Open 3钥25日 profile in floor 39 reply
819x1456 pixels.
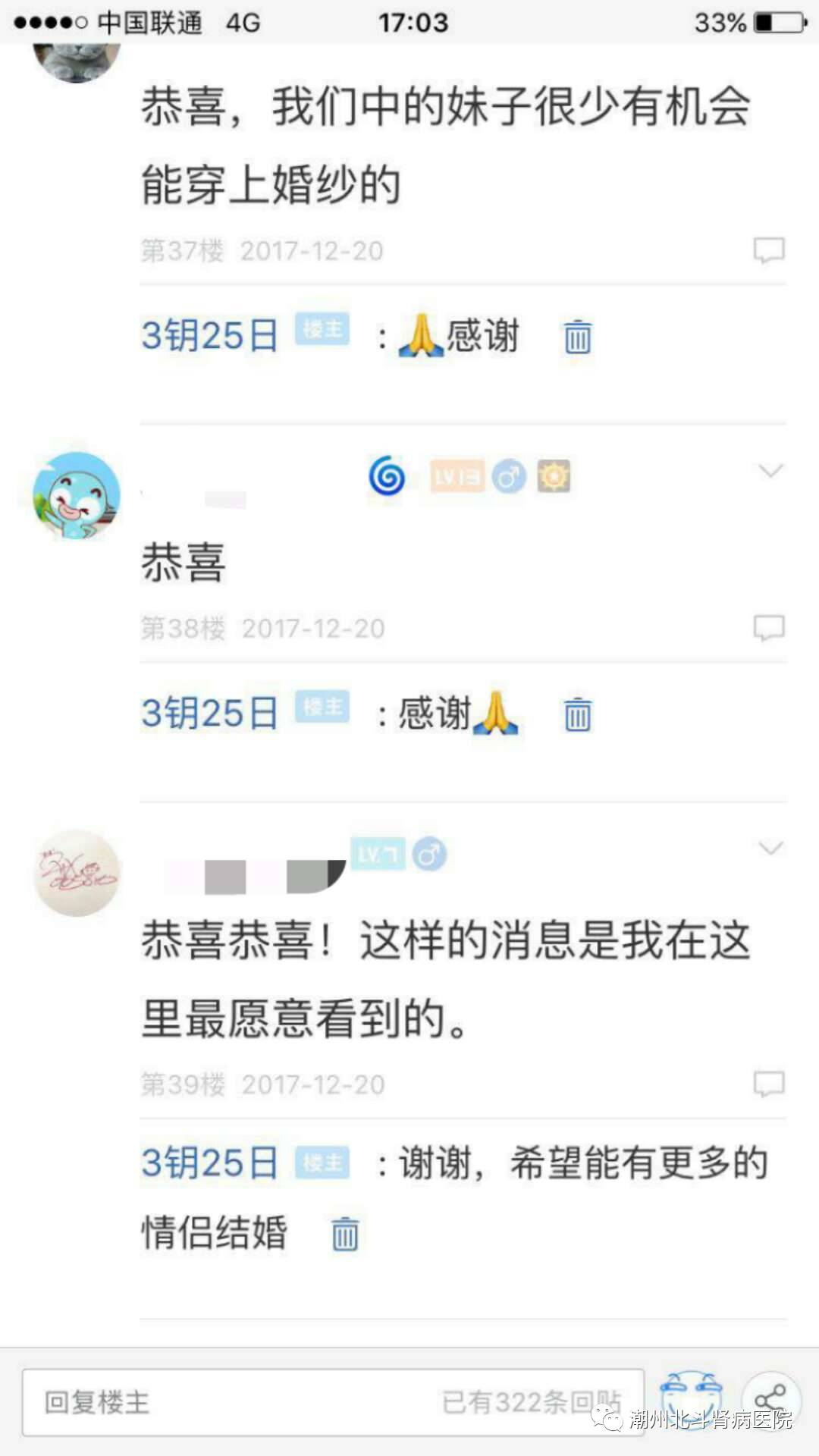(x=210, y=1163)
